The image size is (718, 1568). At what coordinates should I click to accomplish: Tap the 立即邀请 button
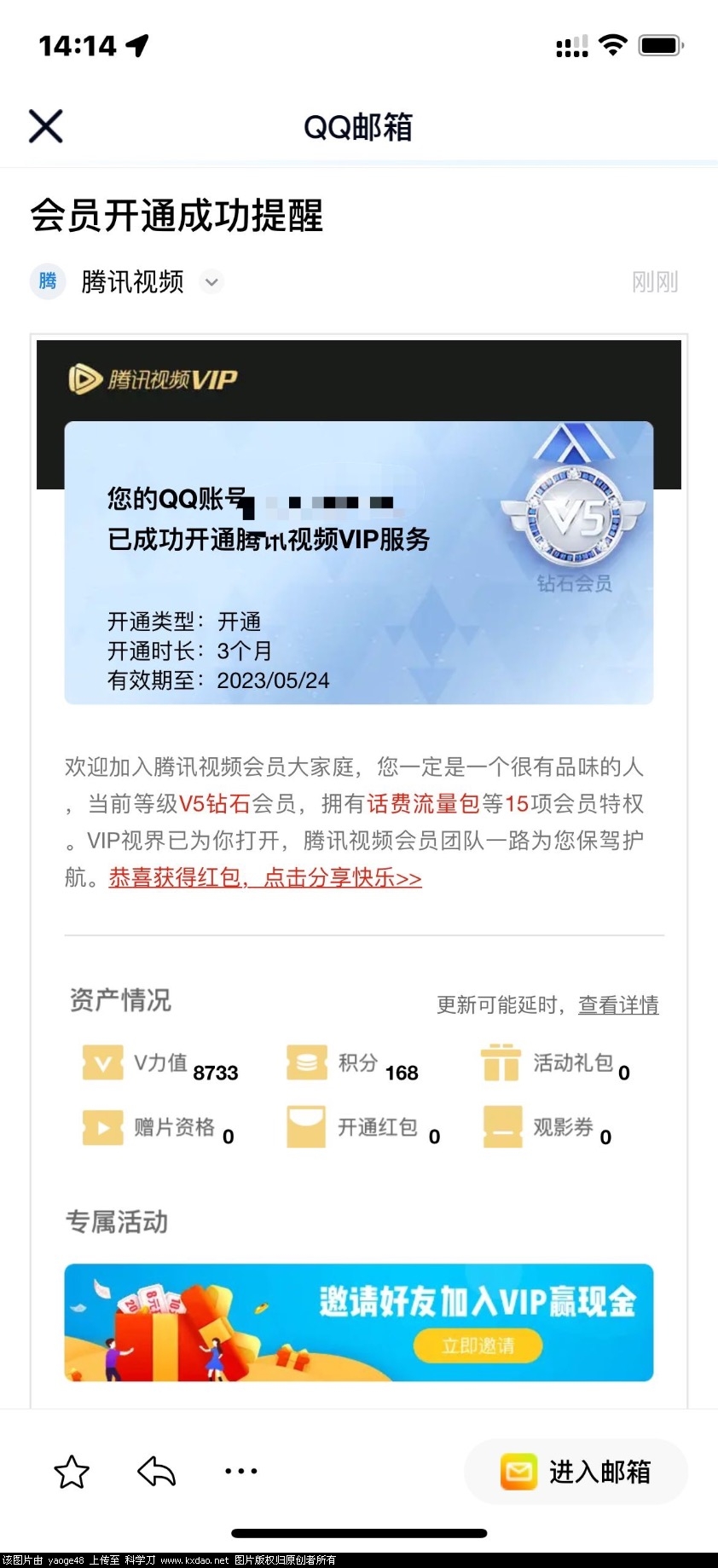(478, 1346)
